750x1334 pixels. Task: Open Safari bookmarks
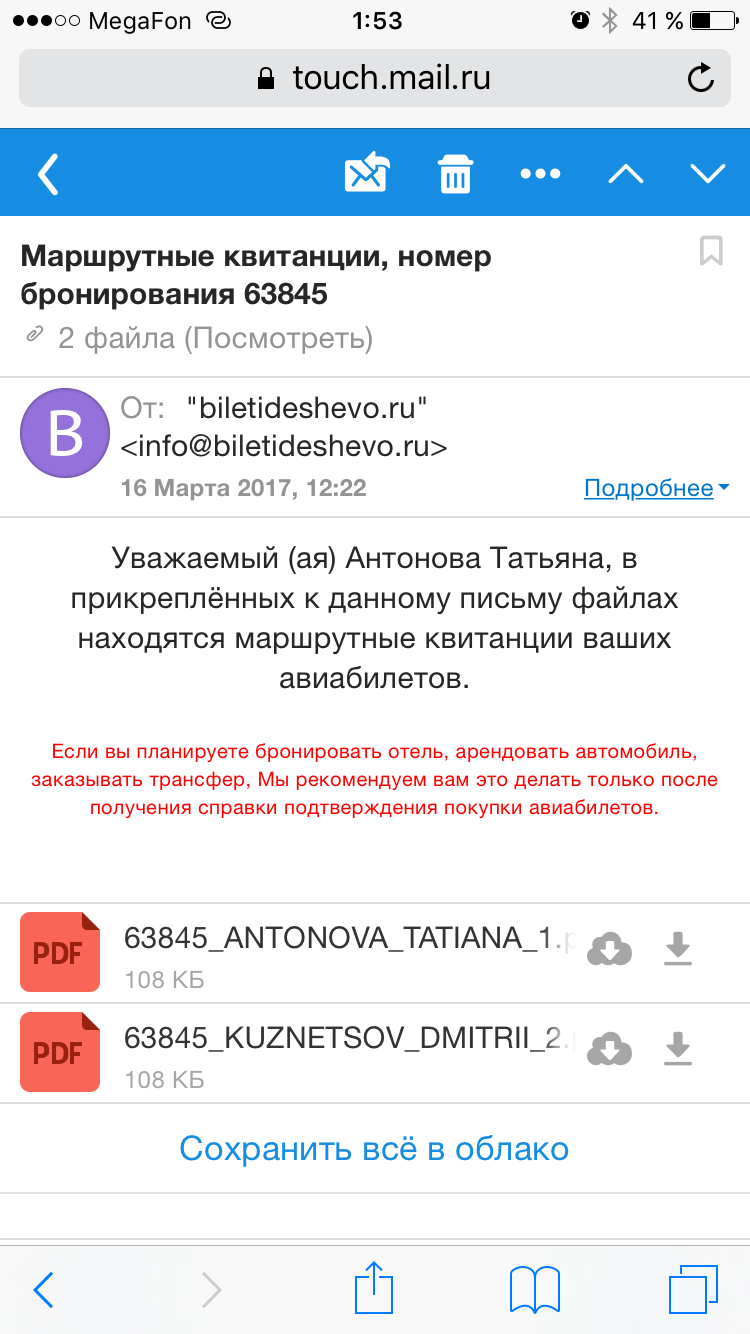[x=534, y=1290]
